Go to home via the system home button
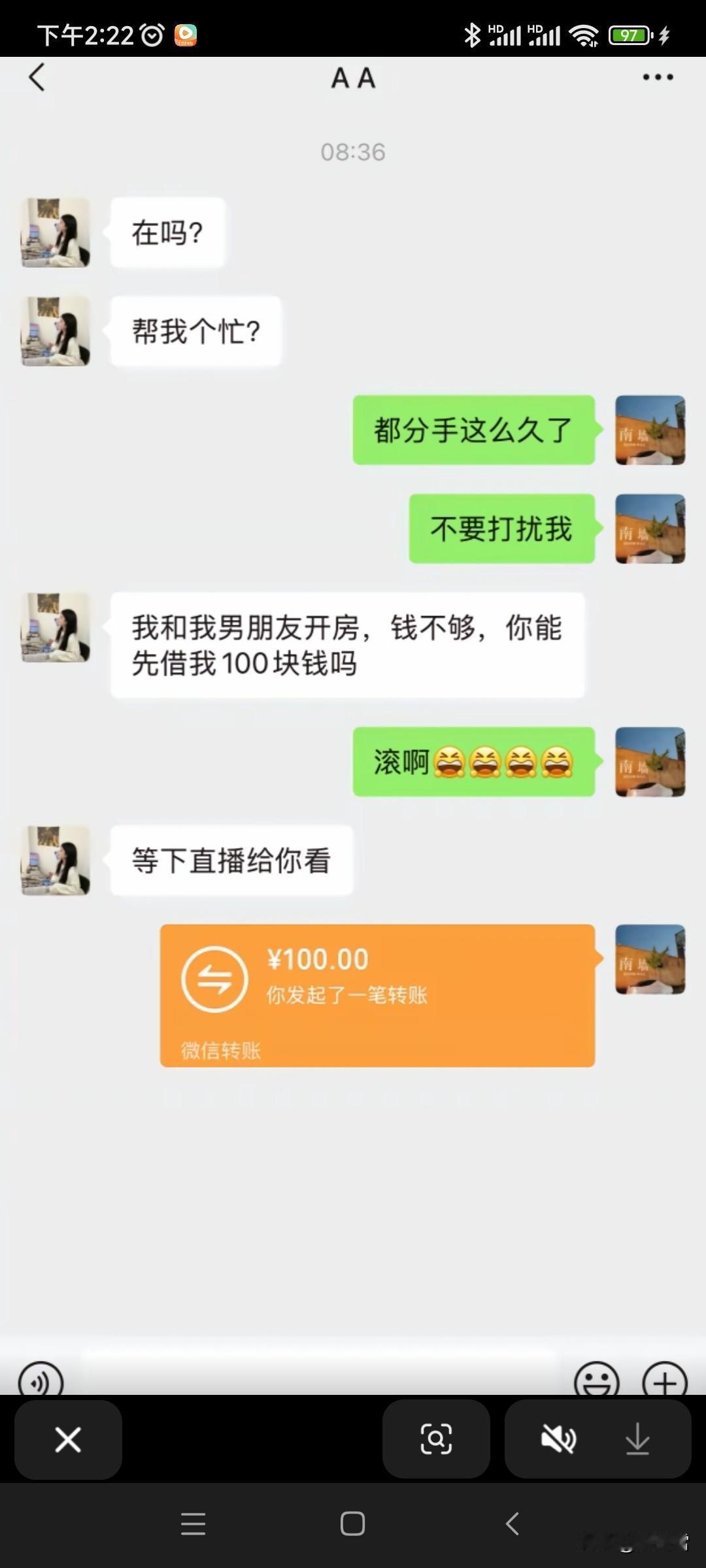 pos(352,1524)
